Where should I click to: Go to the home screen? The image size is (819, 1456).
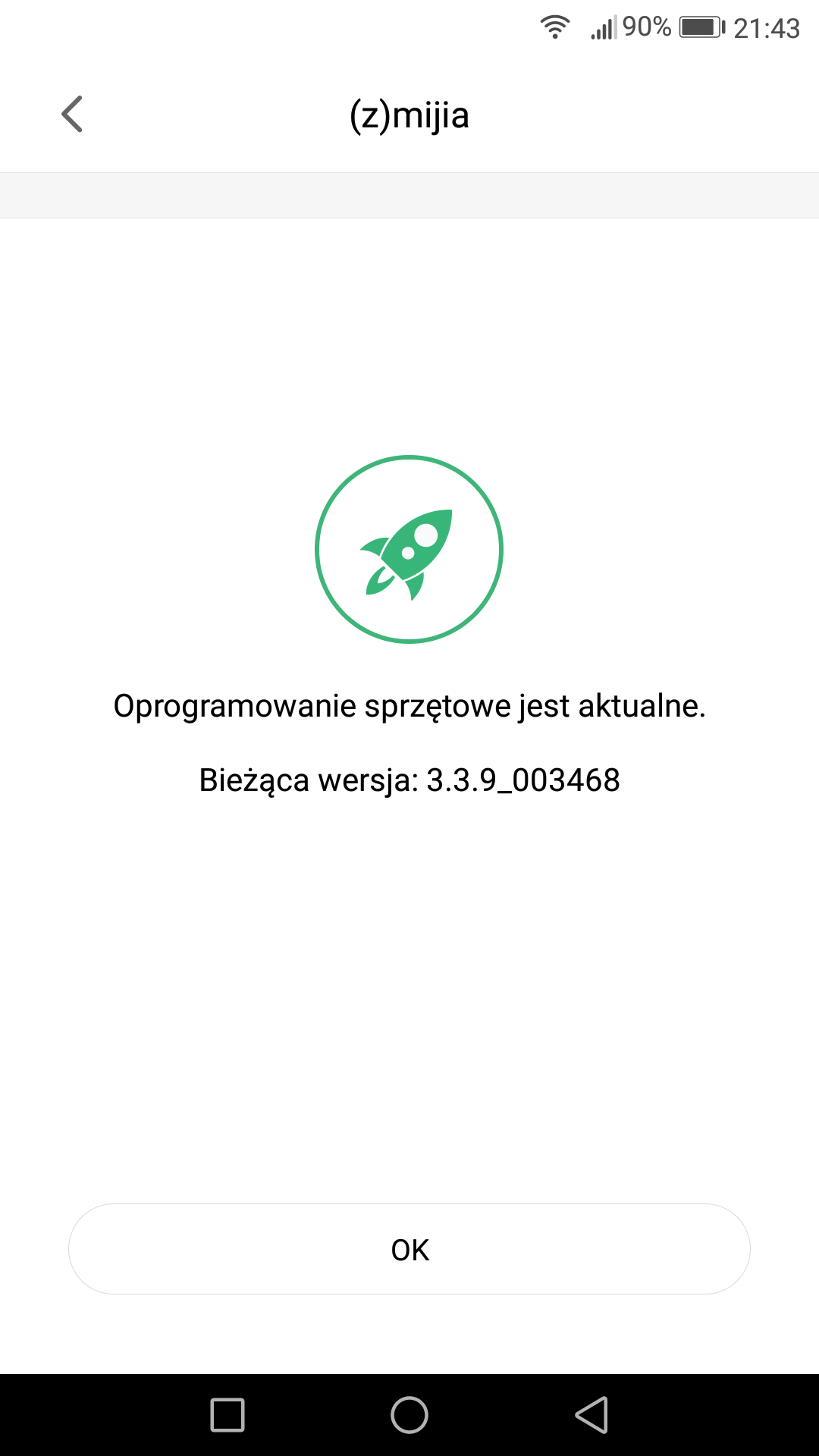pyautogui.click(x=409, y=1415)
